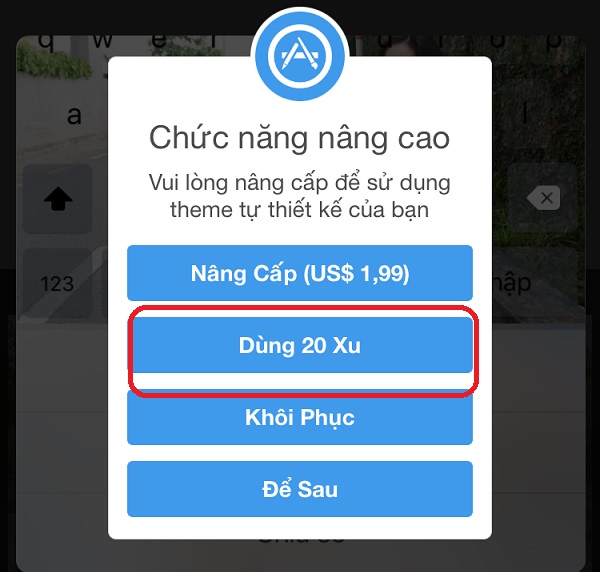Select the Dùng 20 Xu option
600x572 pixels.
(x=299, y=346)
